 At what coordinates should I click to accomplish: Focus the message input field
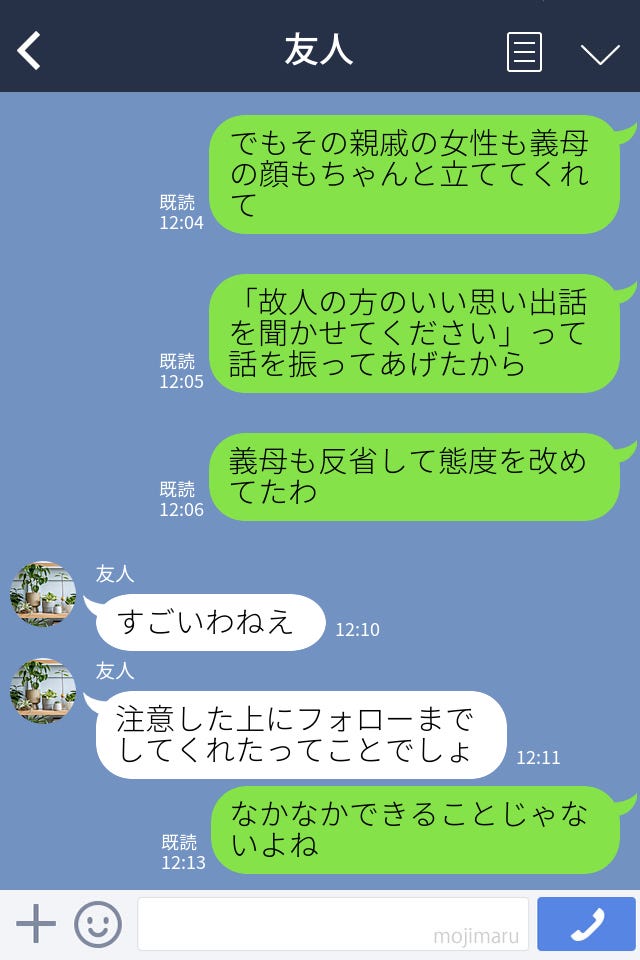(332, 924)
